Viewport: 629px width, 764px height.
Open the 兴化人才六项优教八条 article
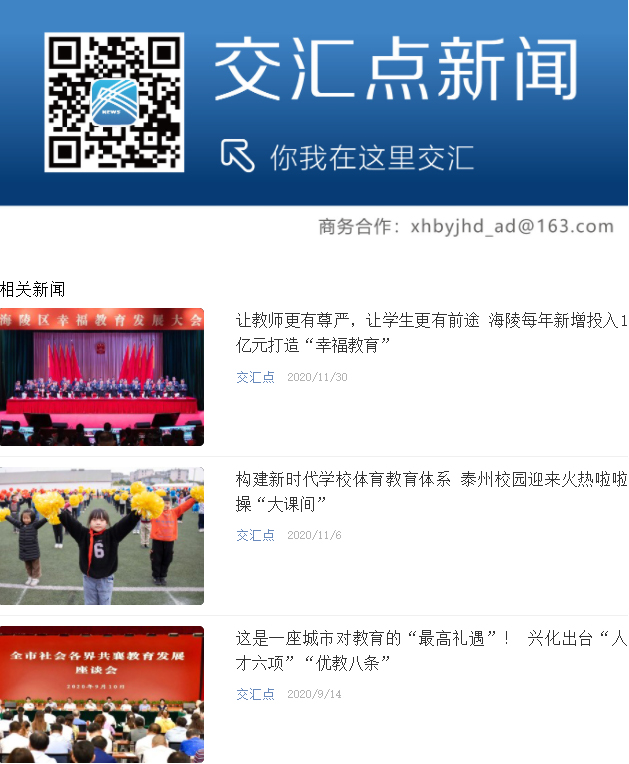coord(430,650)
